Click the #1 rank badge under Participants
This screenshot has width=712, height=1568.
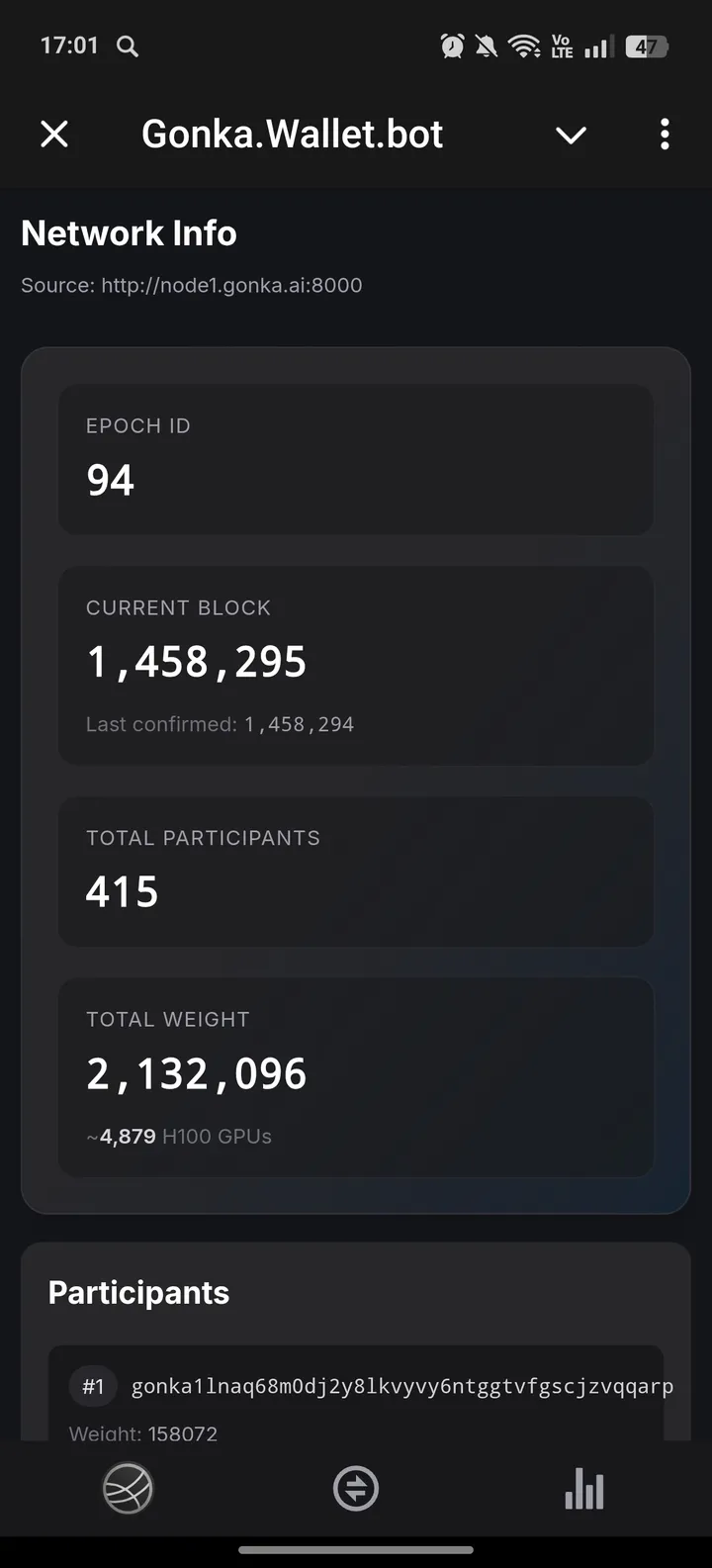[93, 1386]
